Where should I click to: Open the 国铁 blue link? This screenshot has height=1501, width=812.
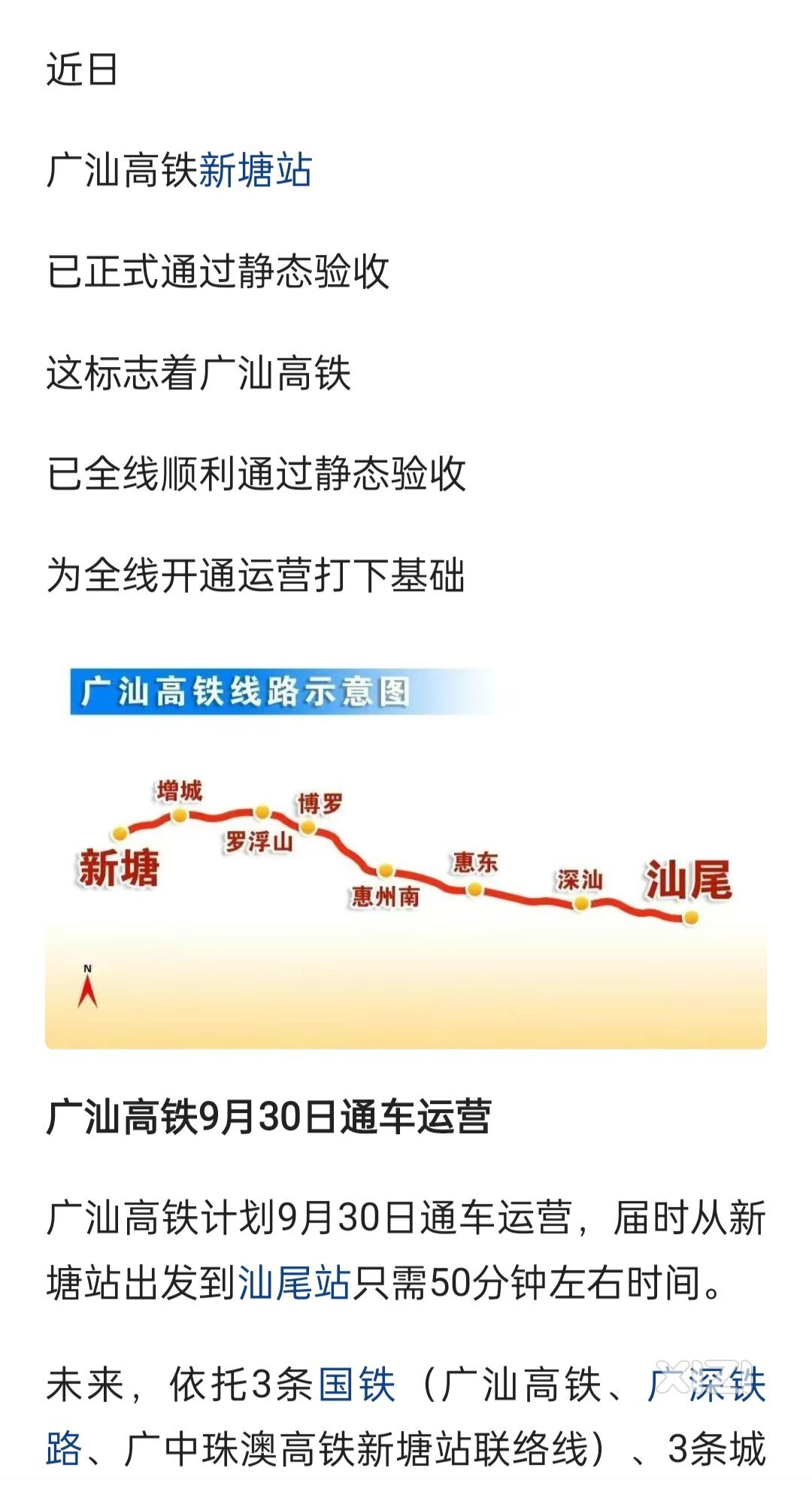tap(356, 1384)
